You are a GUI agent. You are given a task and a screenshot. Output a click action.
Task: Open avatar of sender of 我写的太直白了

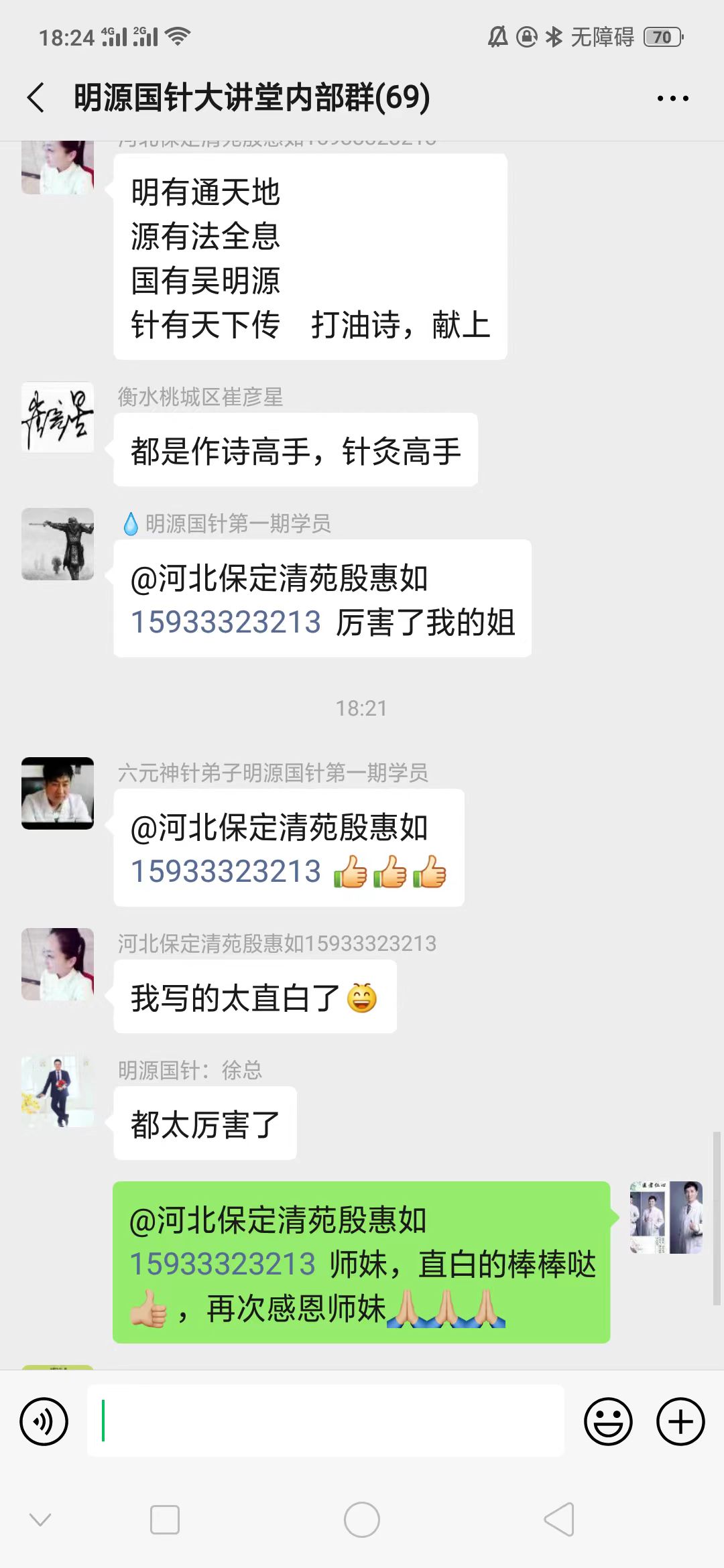tap(58, 964)
